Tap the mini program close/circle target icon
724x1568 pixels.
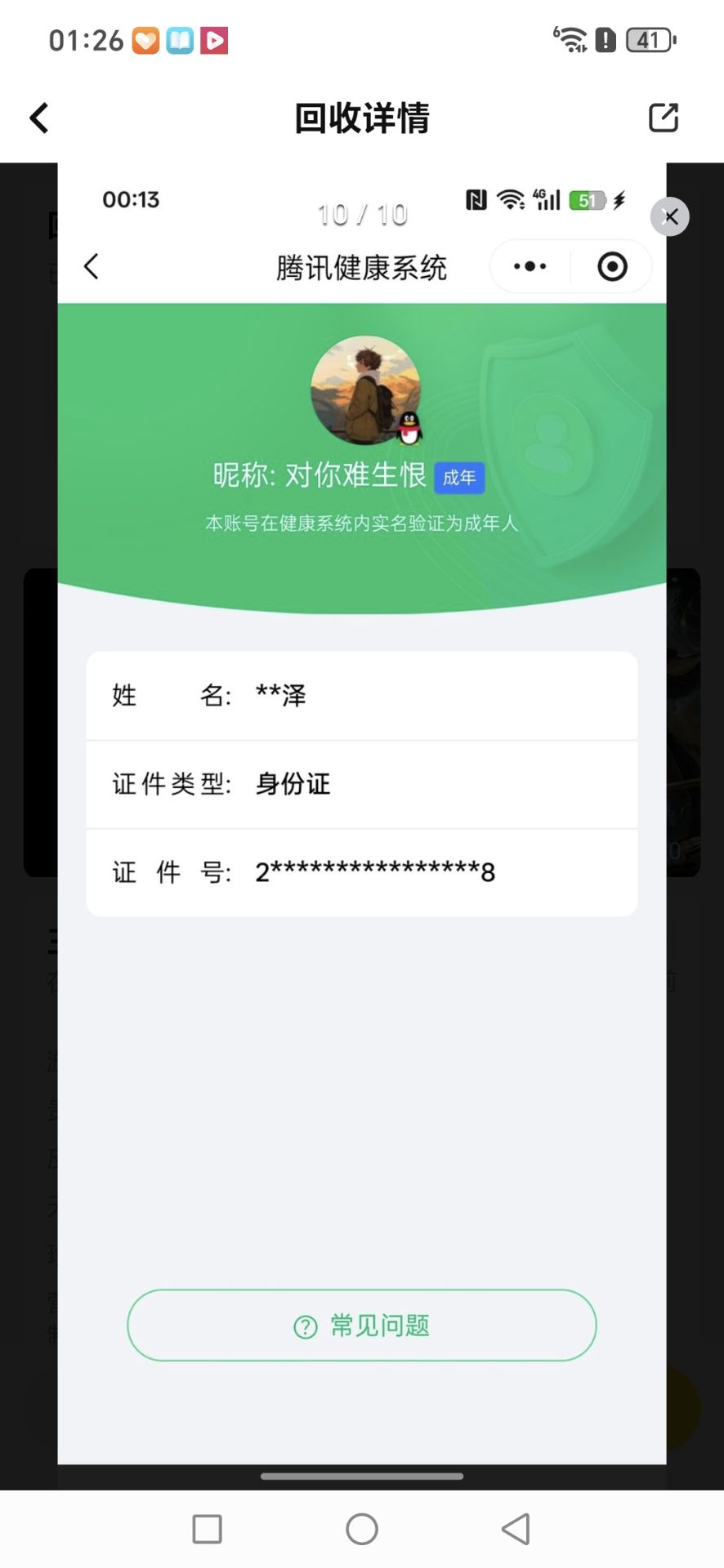611,266
